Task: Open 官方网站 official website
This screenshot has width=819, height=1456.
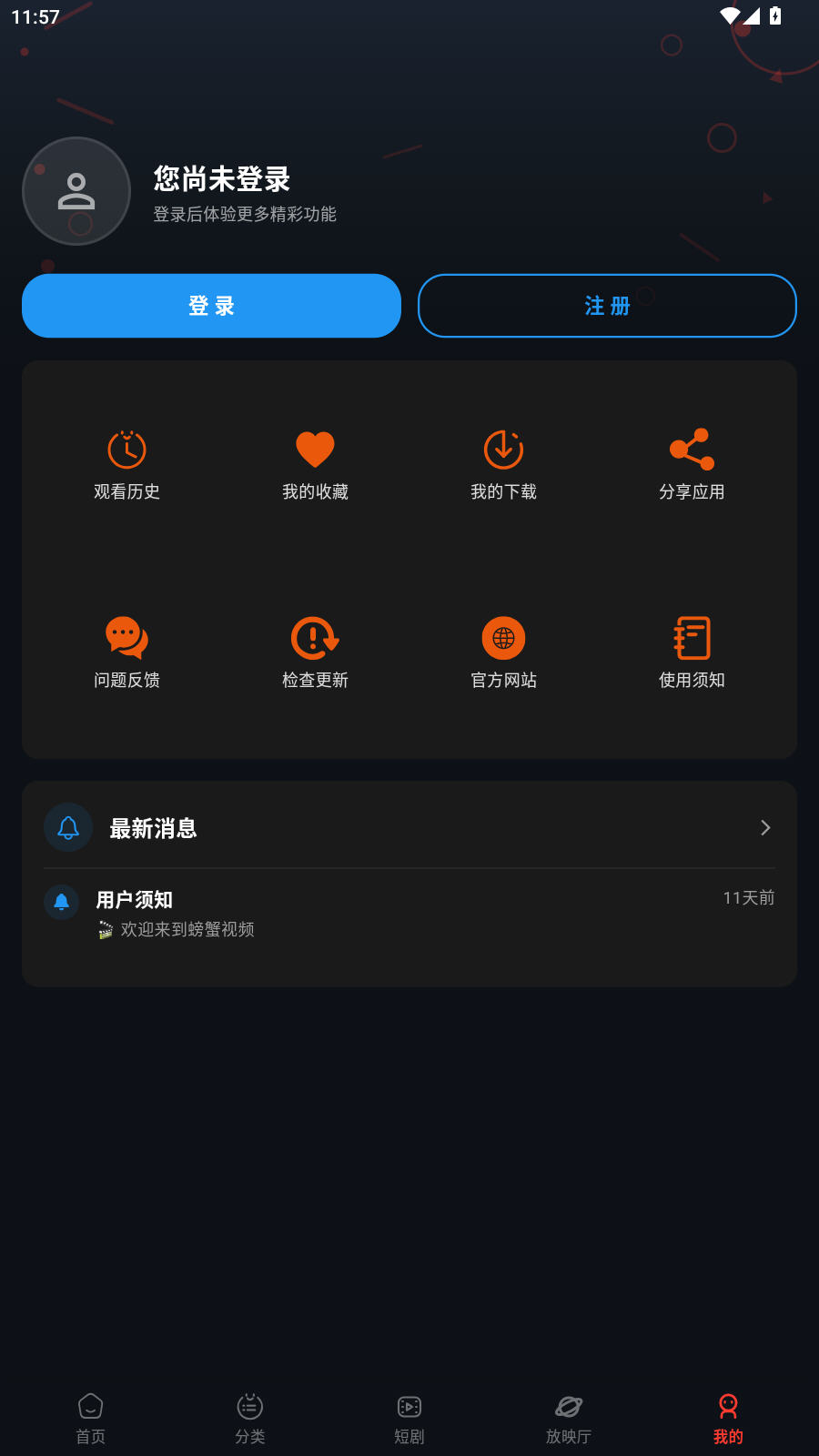Action: (x=503, y=653)
